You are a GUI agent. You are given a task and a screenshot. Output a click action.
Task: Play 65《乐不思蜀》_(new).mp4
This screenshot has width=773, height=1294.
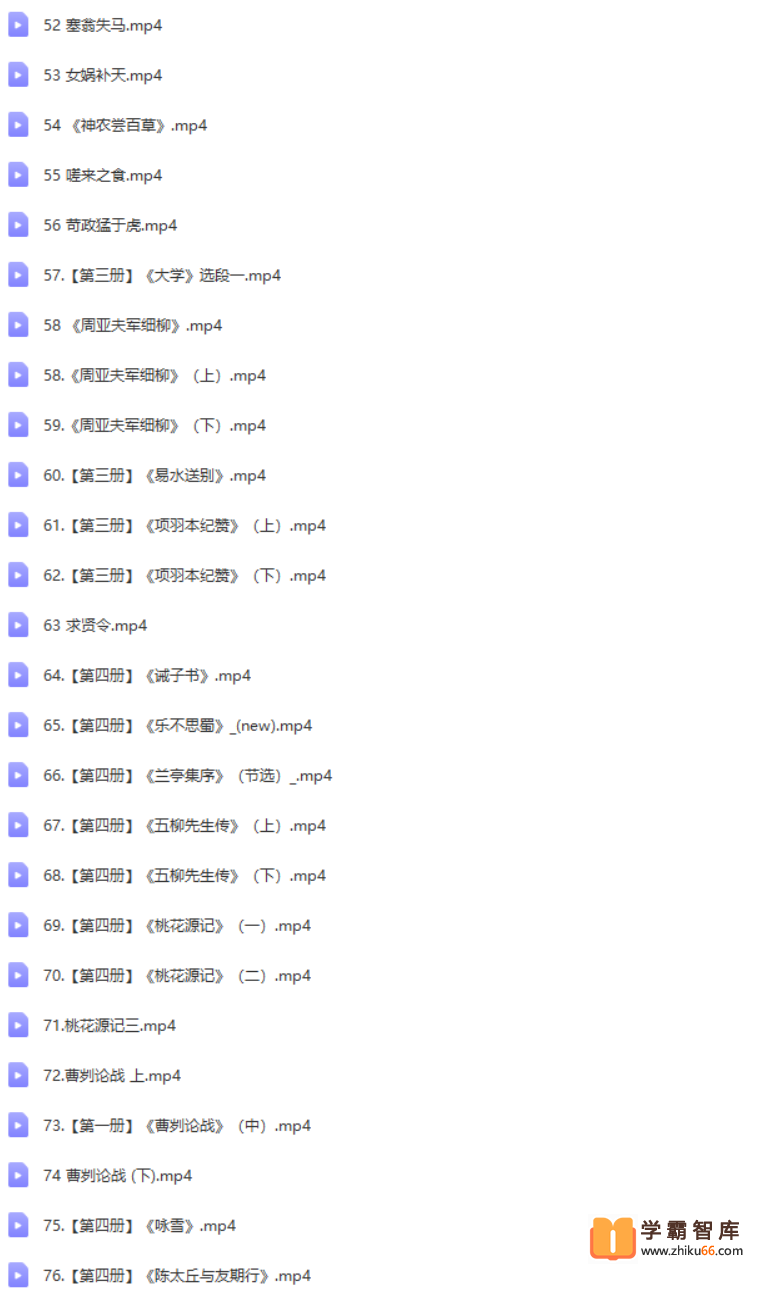[x=177, y=725]
